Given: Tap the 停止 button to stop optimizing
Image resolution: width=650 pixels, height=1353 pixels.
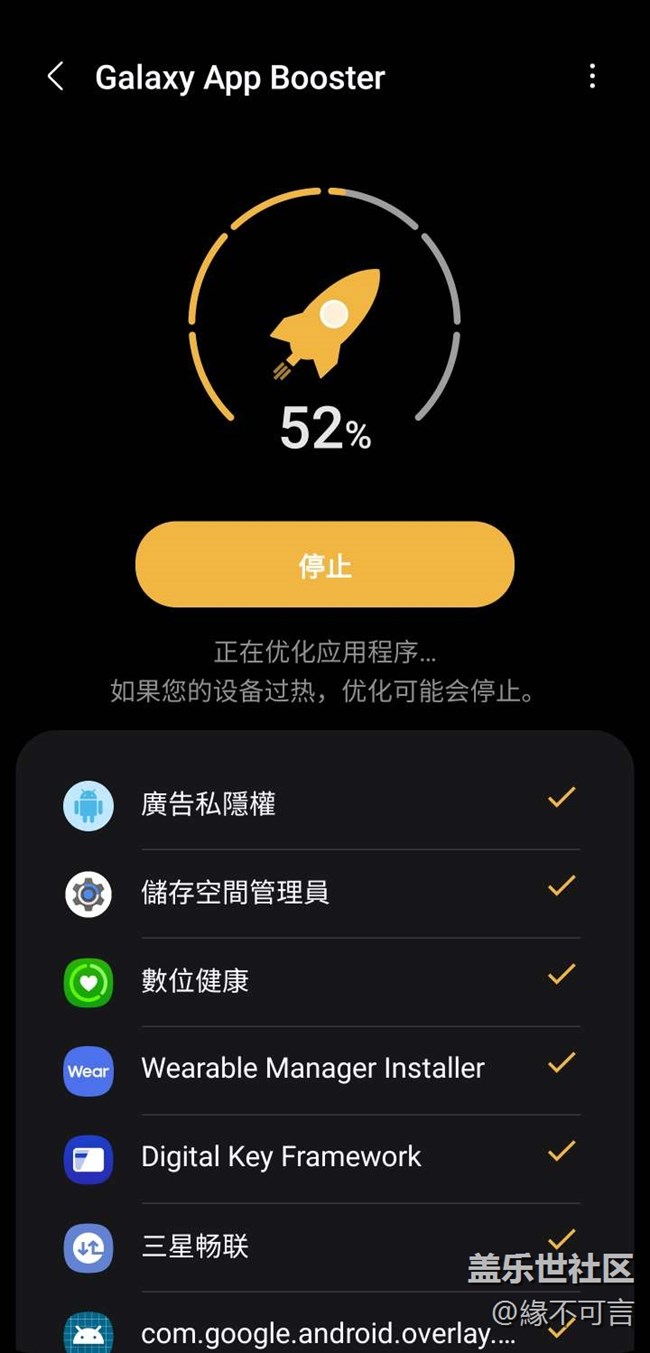Looking at the screenshot, I should click(x=325, y=564).
